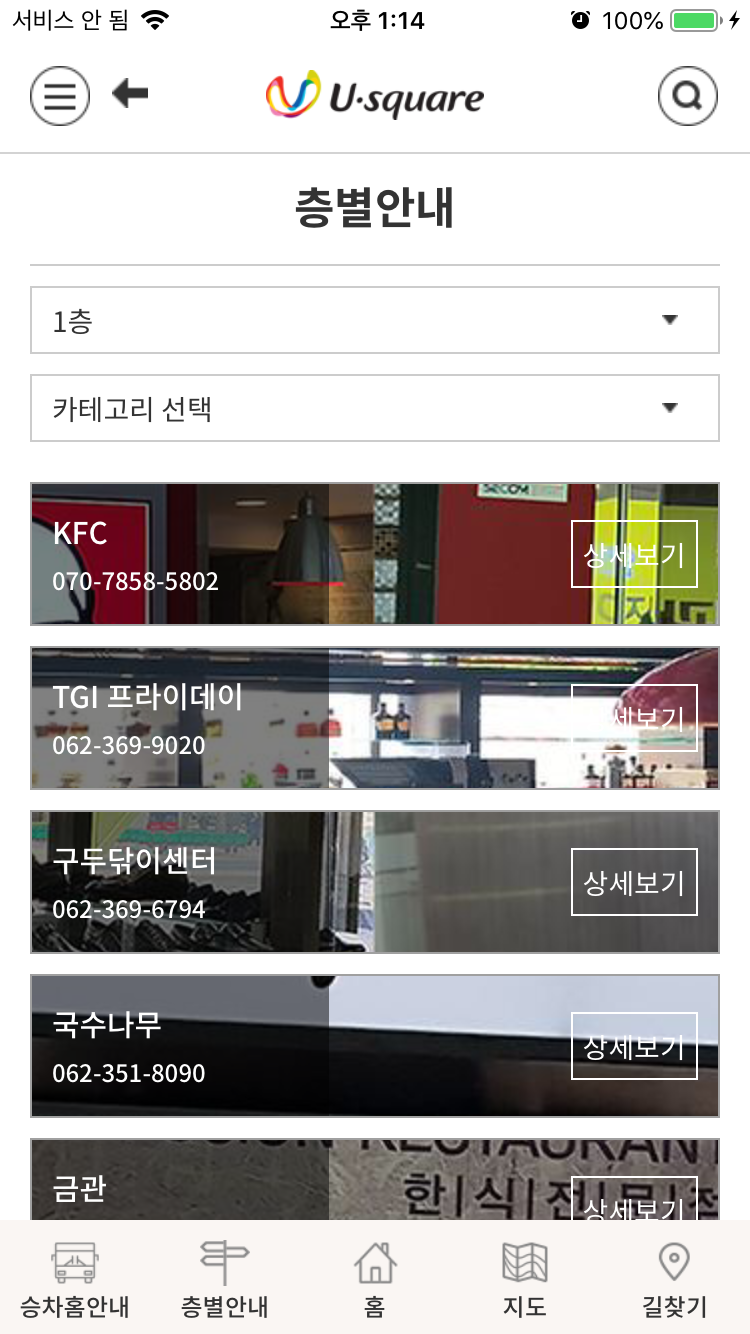This screenshot has width=750, height=1334.
Task: Open the 지도 map tab
Action: tap(524, 1280)
